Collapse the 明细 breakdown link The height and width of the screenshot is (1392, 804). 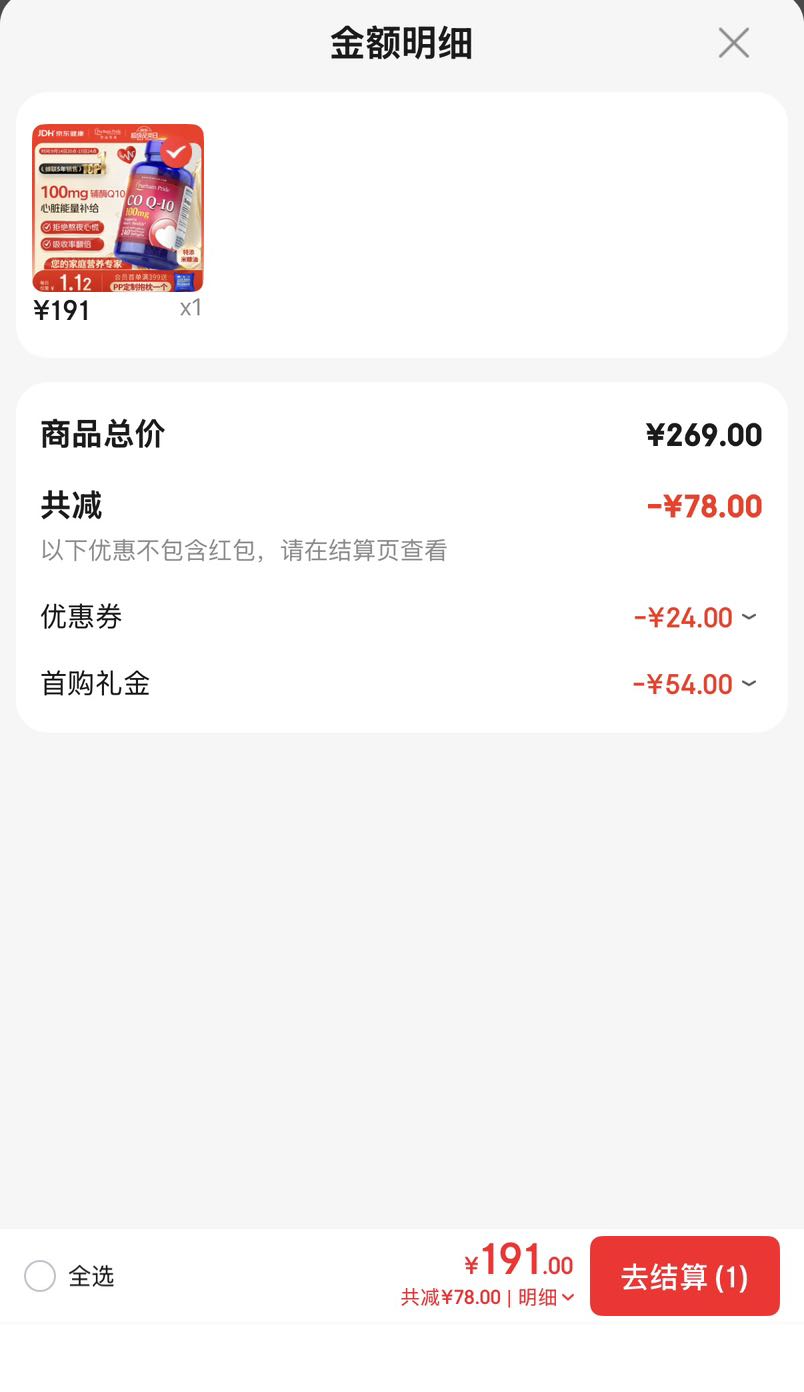(x=546, y=1297)
